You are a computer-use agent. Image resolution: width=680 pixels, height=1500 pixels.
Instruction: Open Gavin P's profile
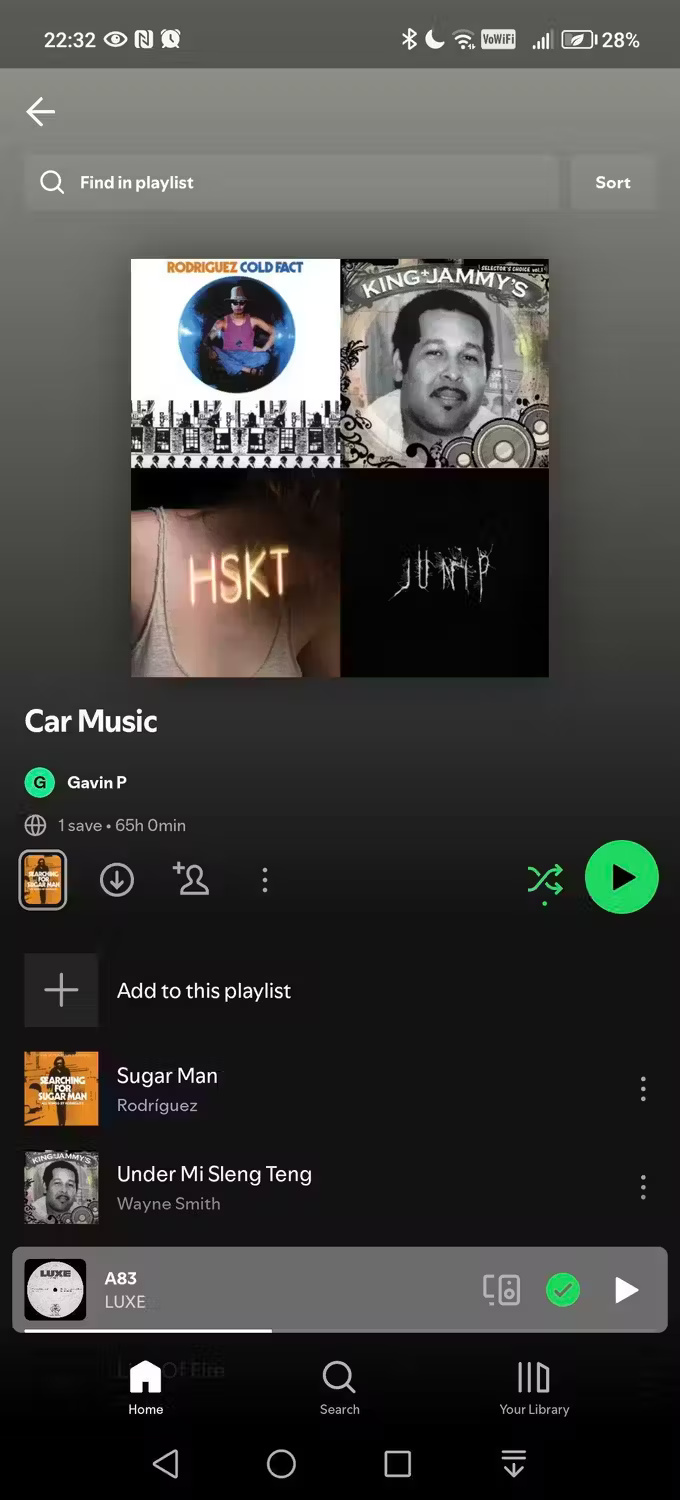(96, 782)
